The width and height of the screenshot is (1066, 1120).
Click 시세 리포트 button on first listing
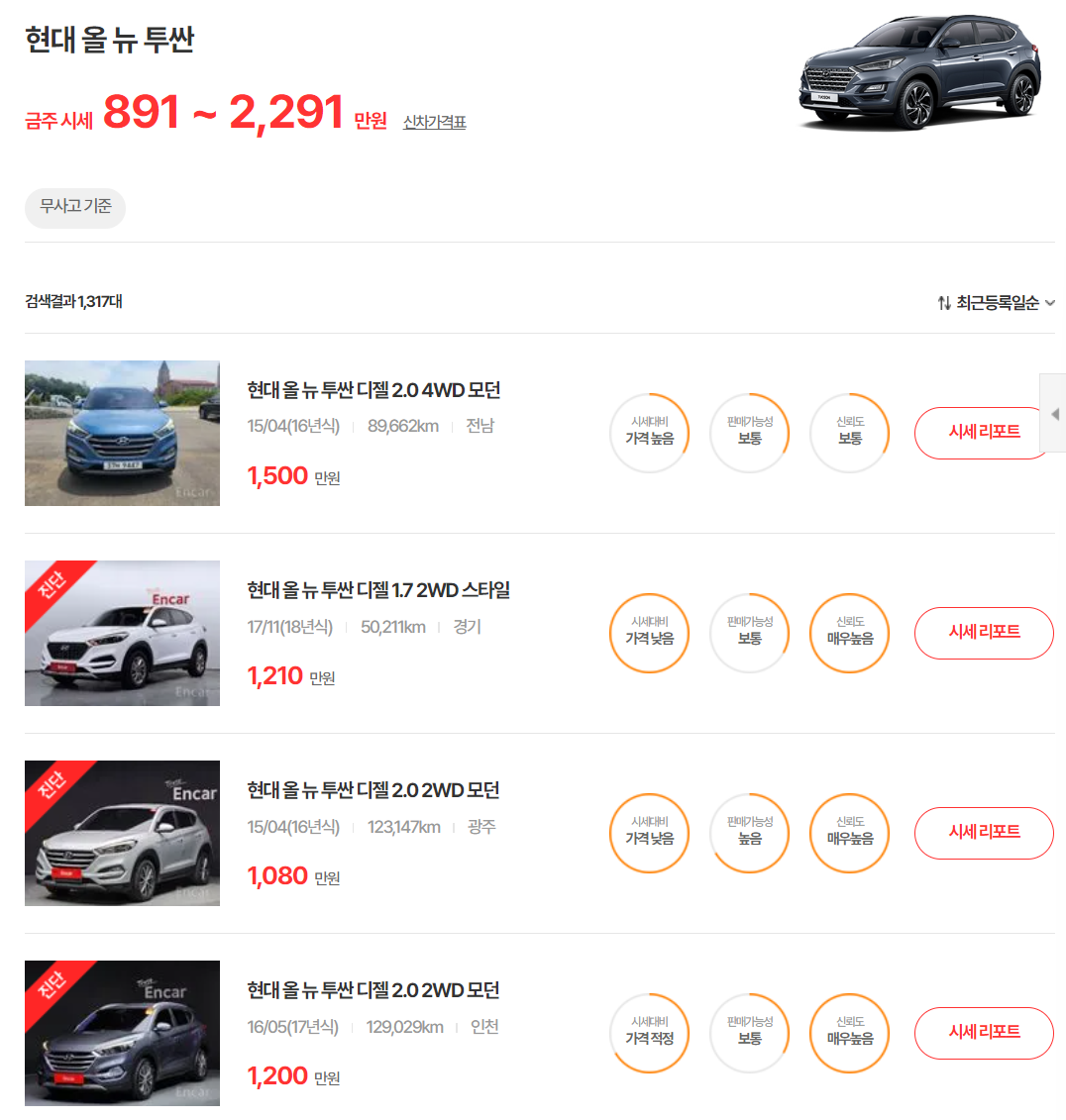[x=983, y=433]
